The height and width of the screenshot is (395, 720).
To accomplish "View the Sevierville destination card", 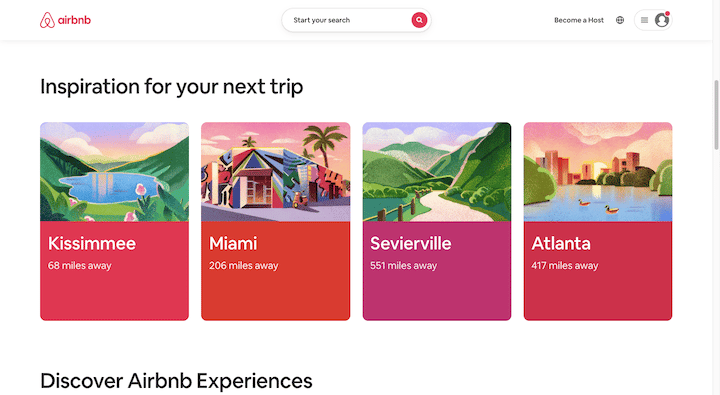I will pos(437,221).
